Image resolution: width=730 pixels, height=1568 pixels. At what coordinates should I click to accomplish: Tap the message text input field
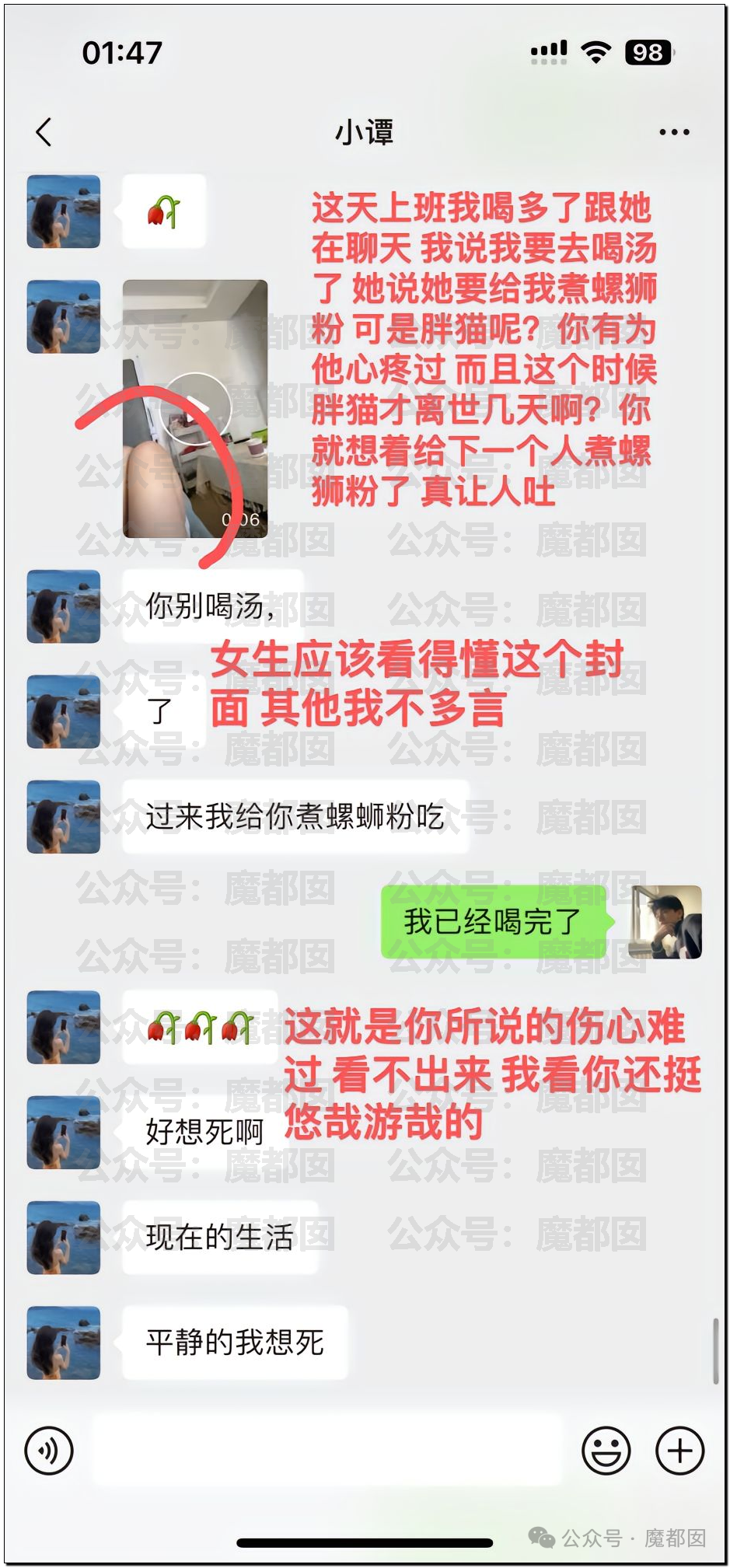click(x=327, y=1450)
